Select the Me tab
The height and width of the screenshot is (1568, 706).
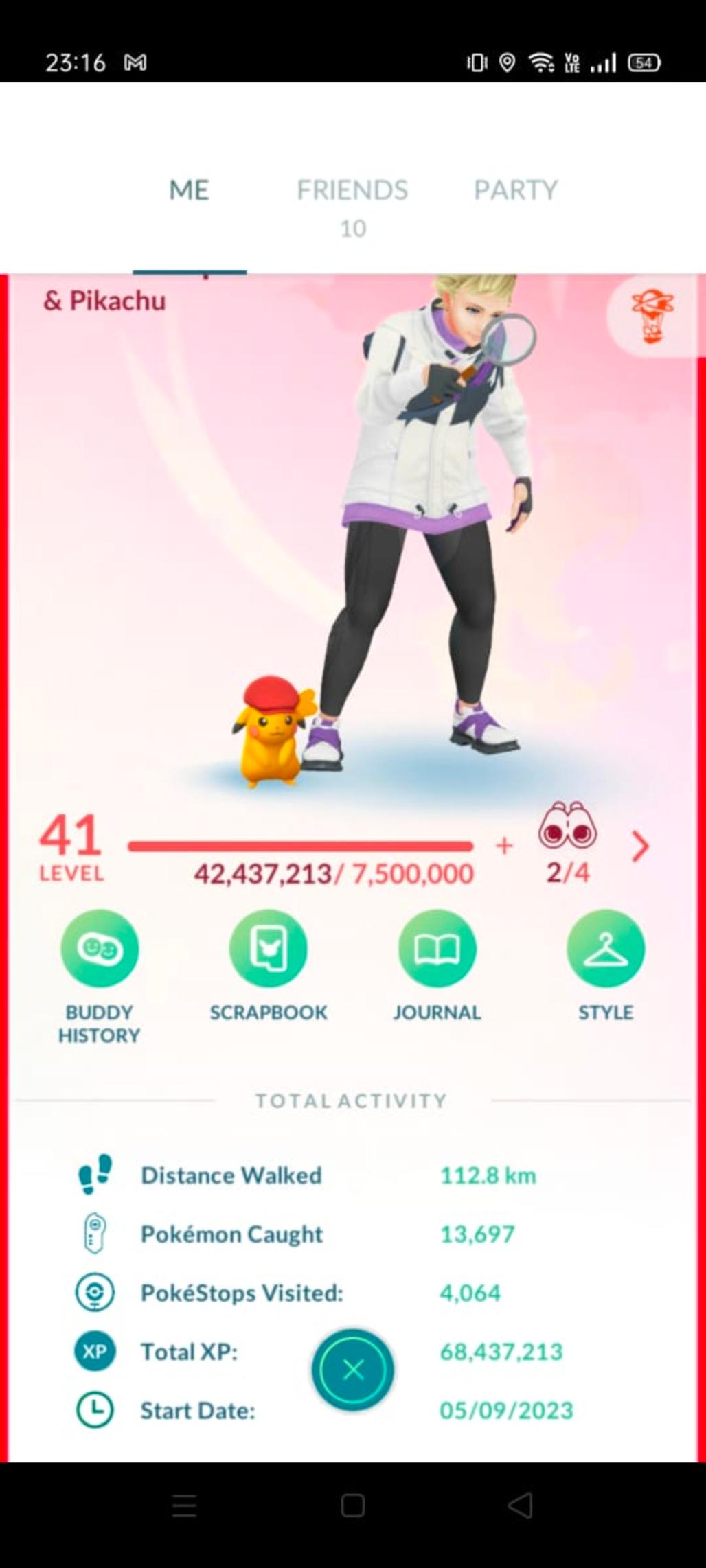tap(189, 190)
